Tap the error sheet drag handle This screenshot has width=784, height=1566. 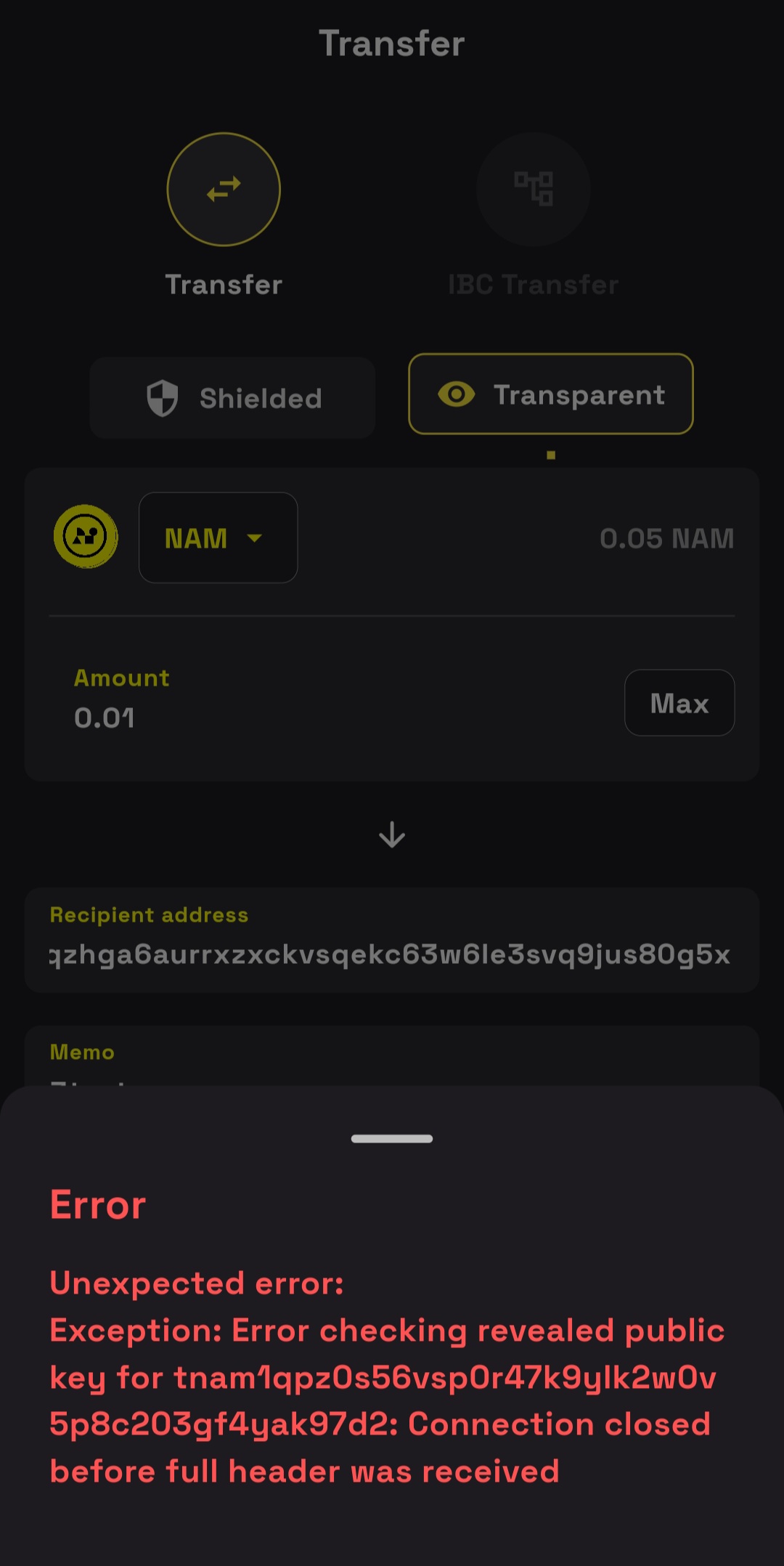click(392, 1138)
